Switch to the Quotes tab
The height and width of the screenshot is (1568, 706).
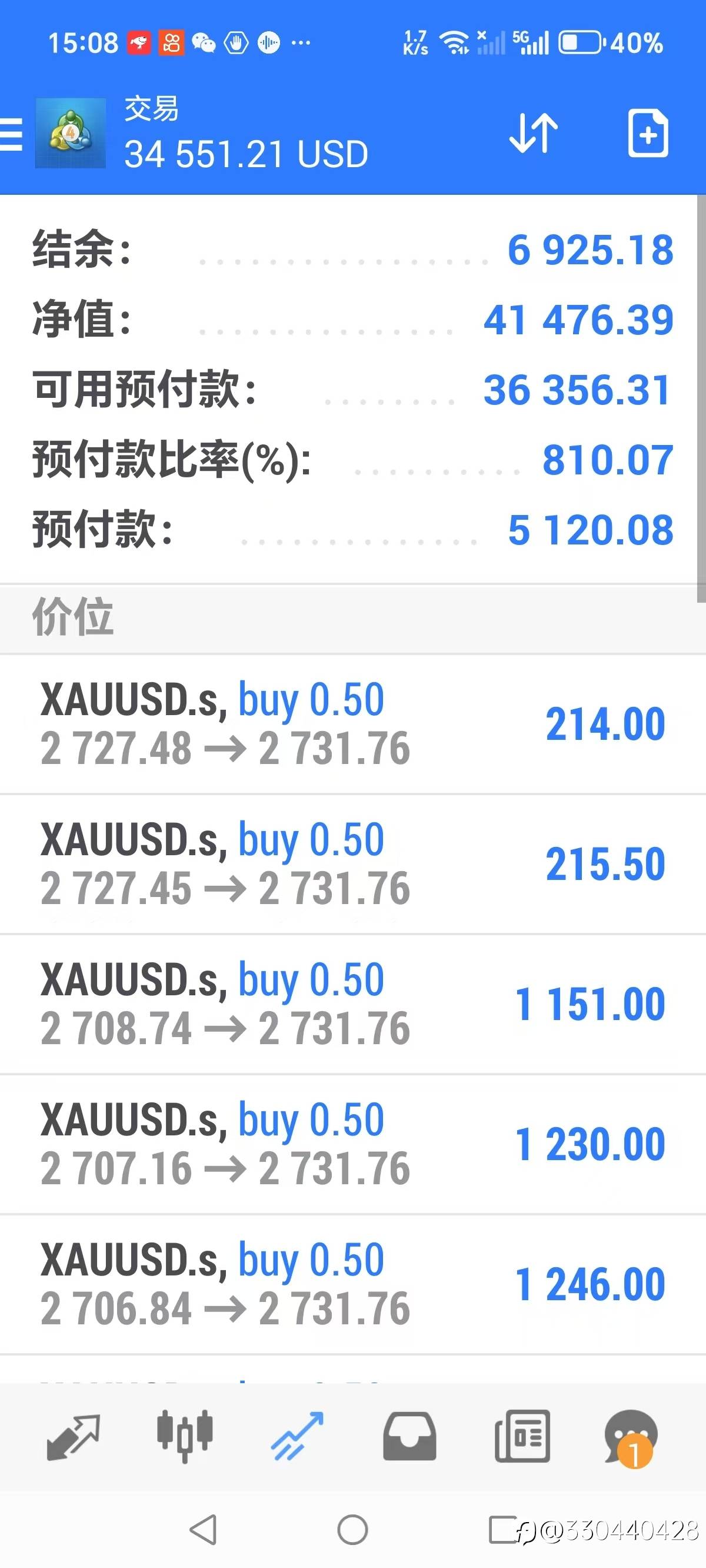(x=73, y=1437)
